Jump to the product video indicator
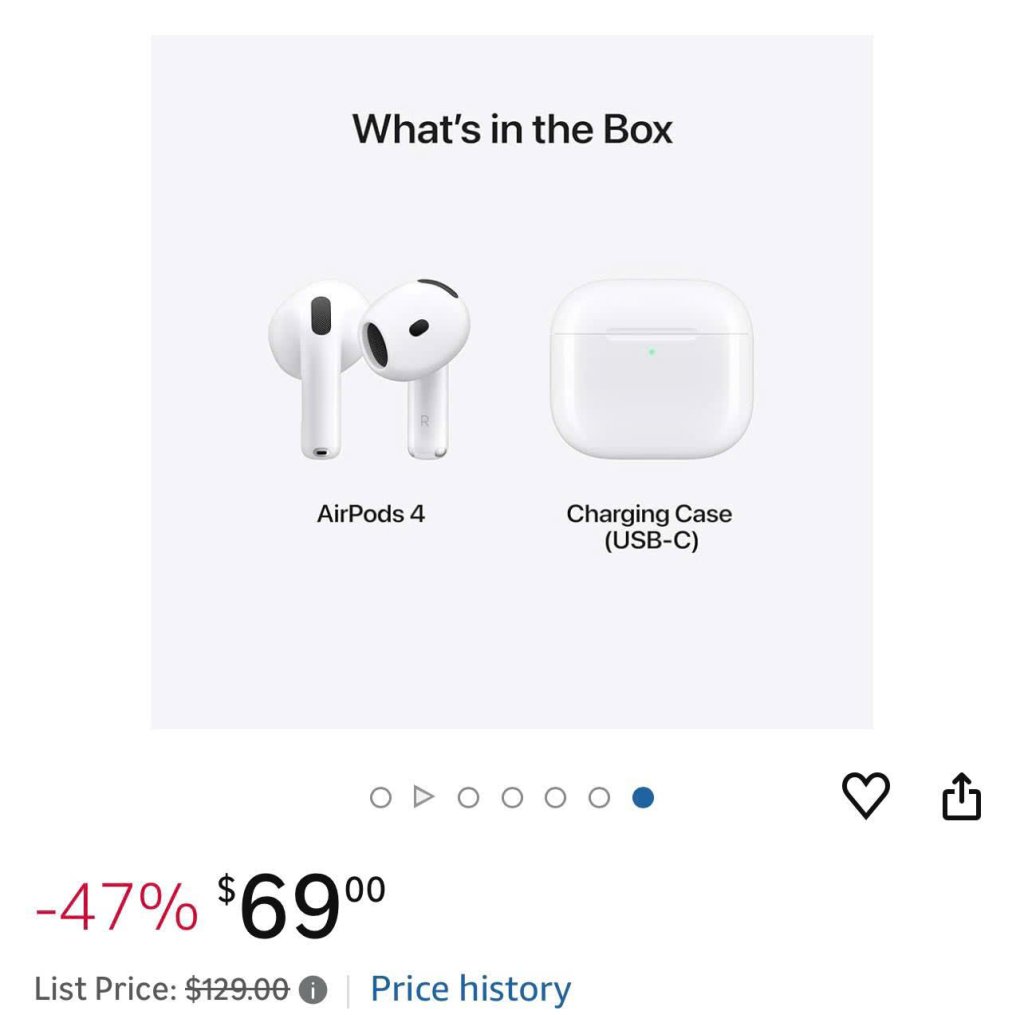The width and height of the screenshot is (1024, 1015). click(x=424, y=797)
